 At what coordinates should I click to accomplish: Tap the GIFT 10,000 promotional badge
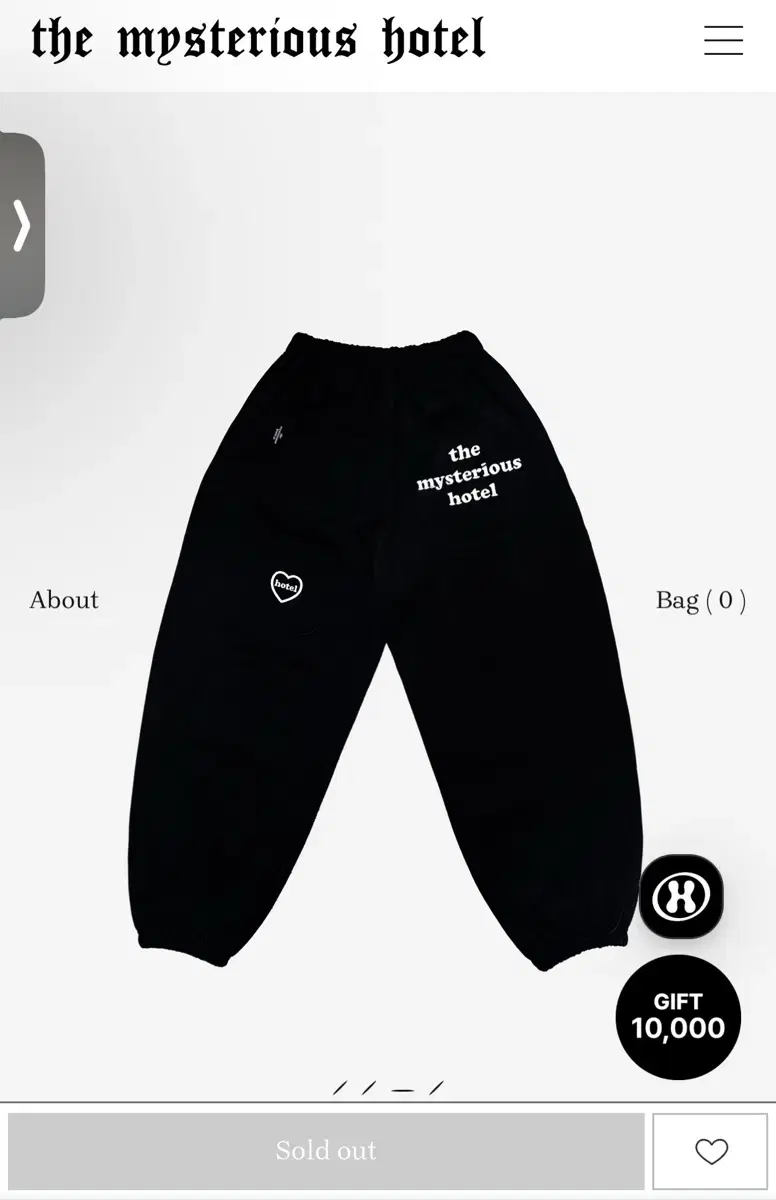(678, 1016)
